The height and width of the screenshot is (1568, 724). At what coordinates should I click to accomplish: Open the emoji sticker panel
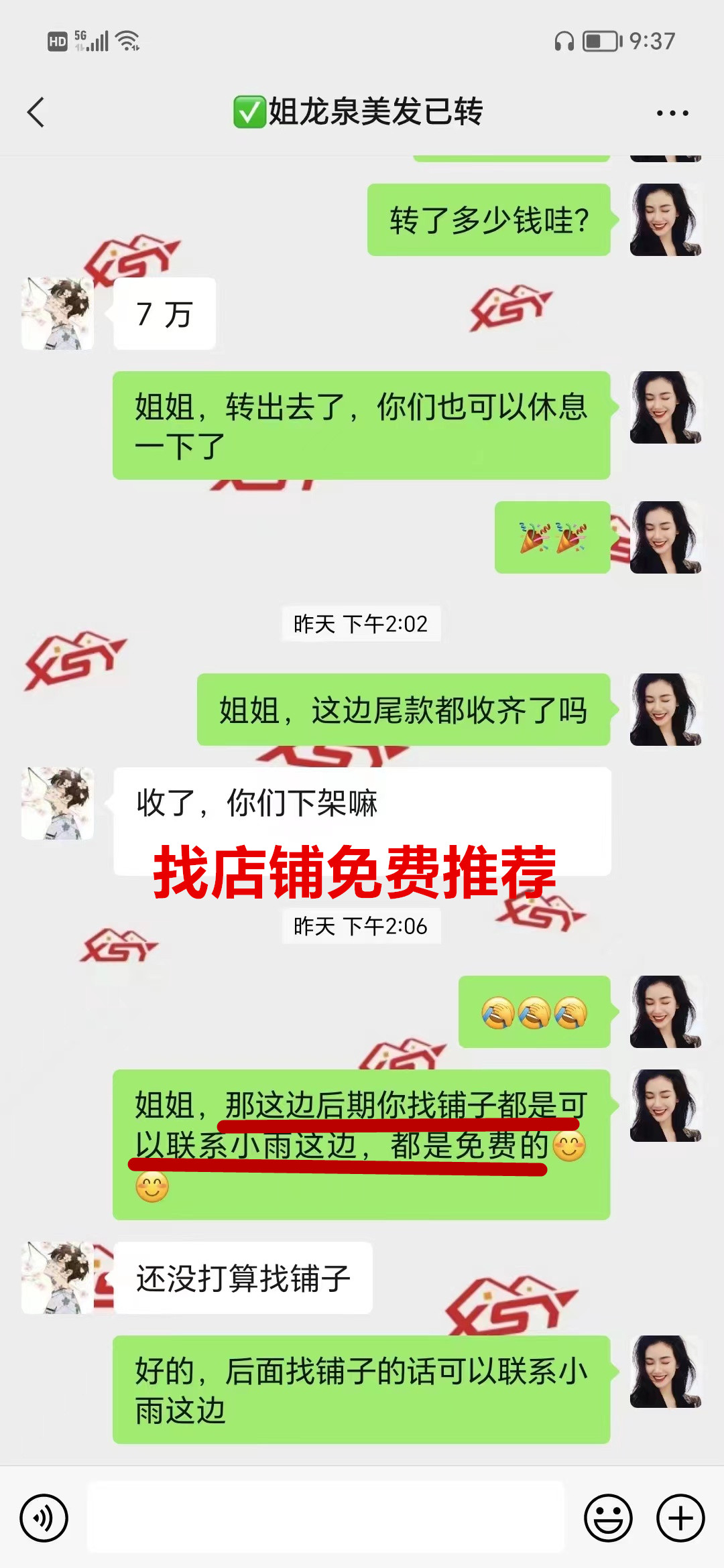608,1518
